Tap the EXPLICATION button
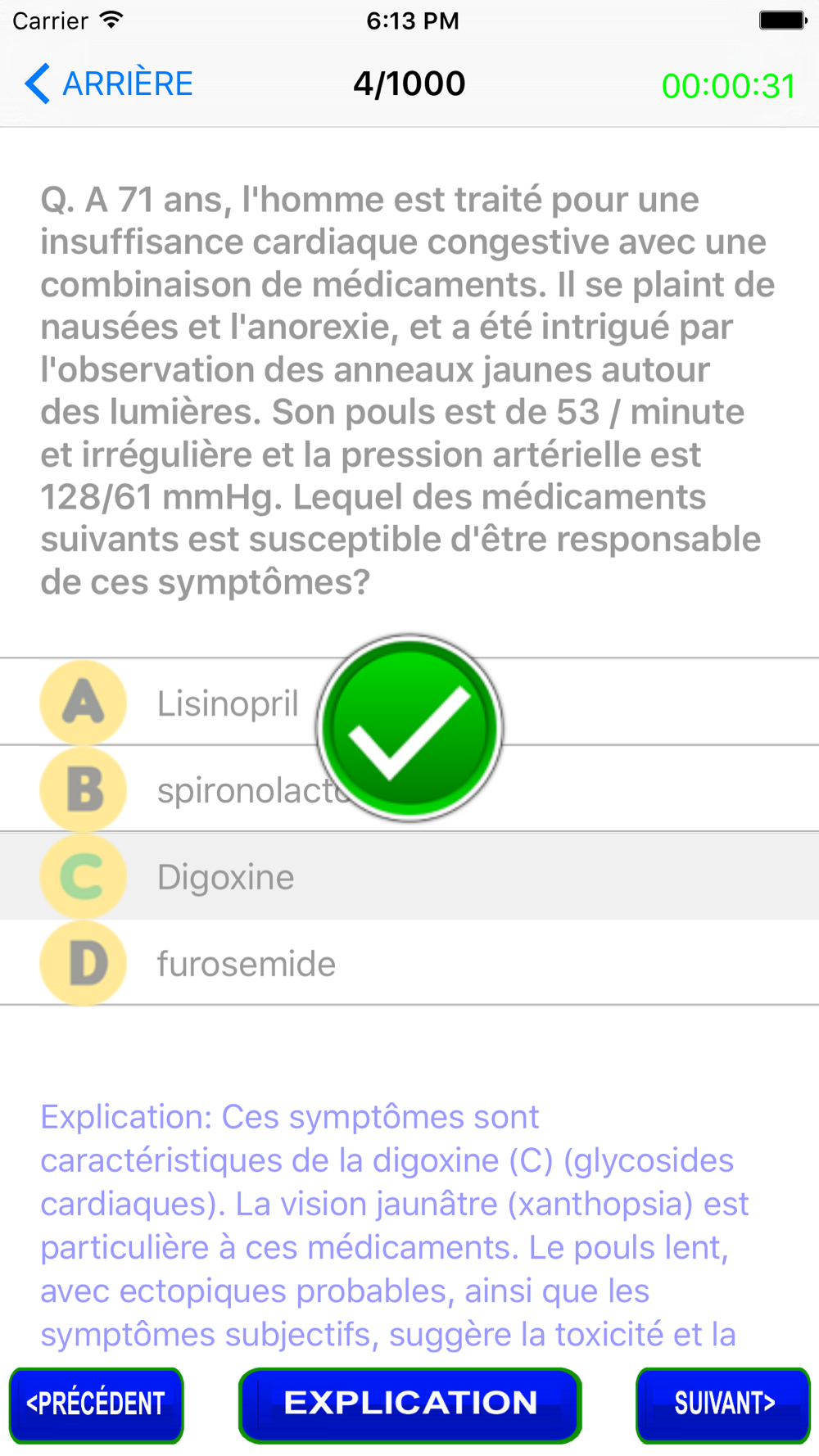The width and height of the screenshot is (819, 1456). pos(410,1404)
